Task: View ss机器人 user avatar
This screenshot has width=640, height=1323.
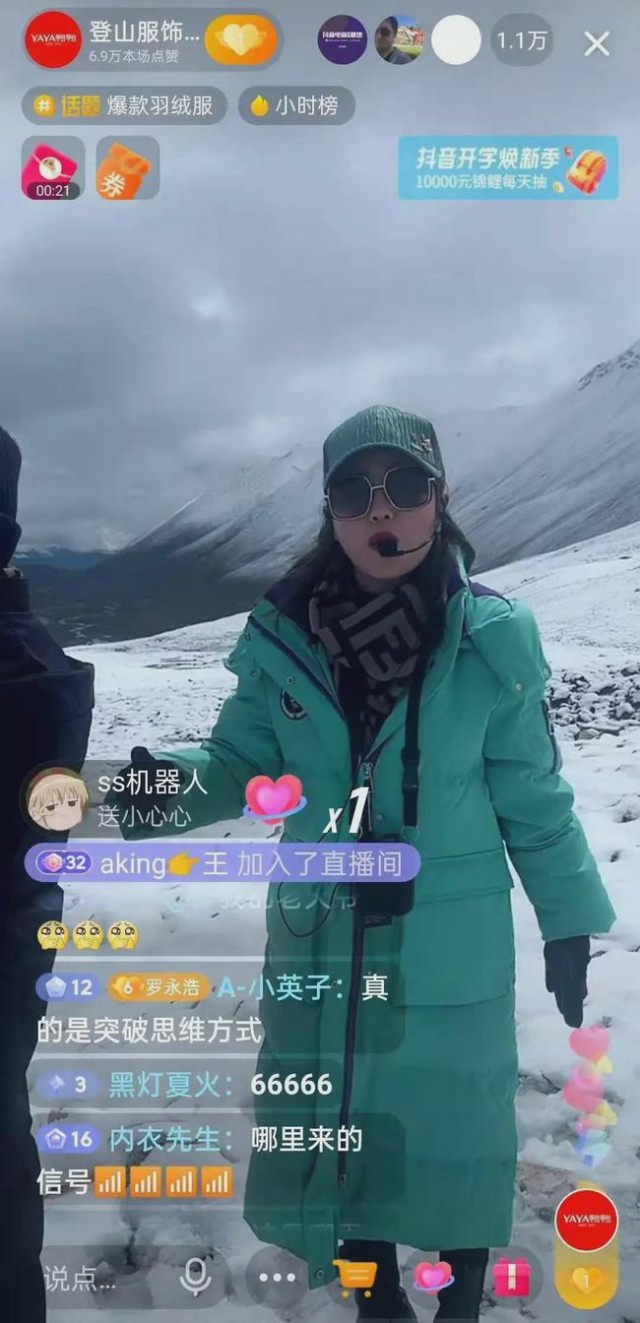Action: [56, 799]
